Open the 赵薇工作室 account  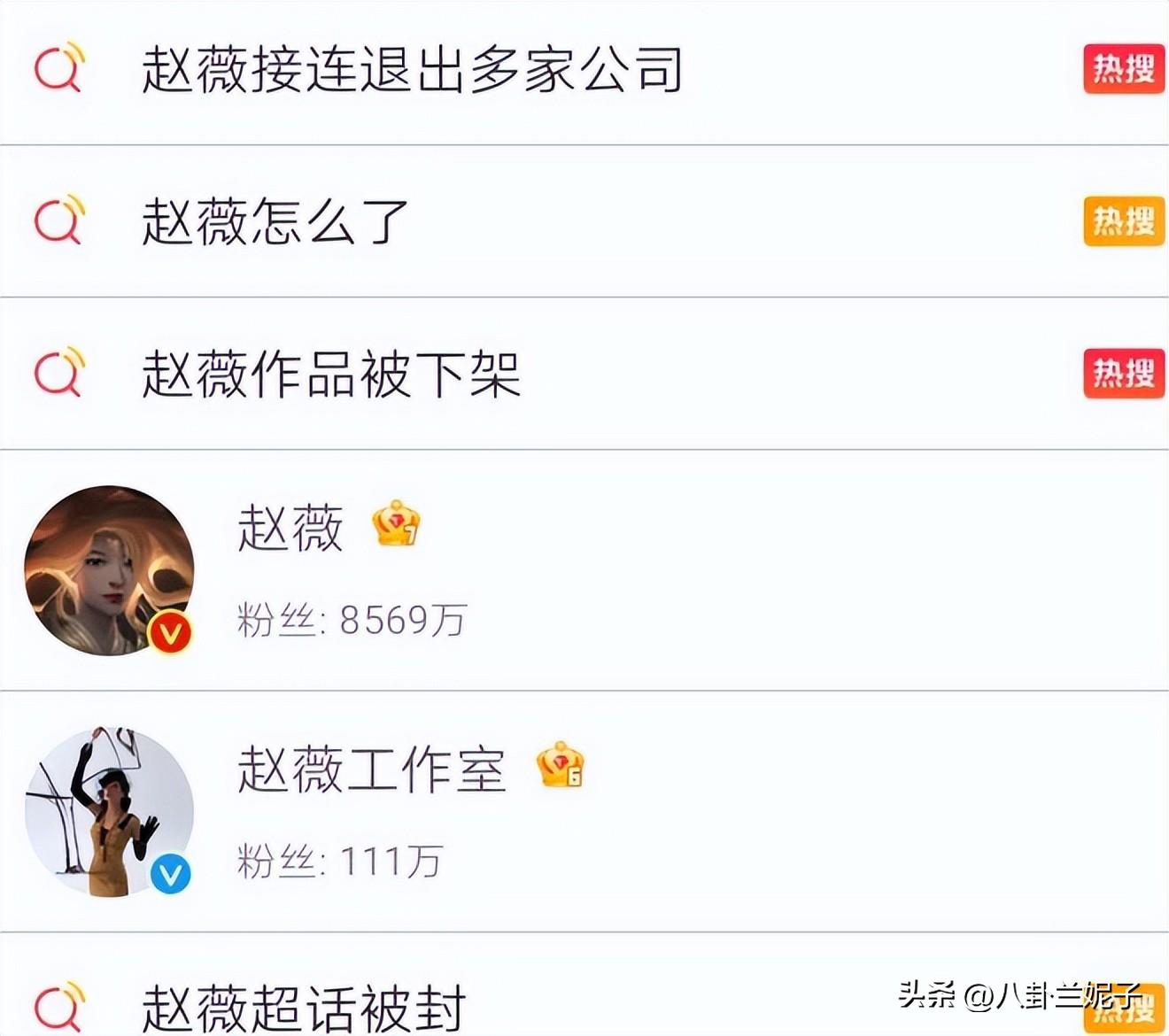[372, 769]
